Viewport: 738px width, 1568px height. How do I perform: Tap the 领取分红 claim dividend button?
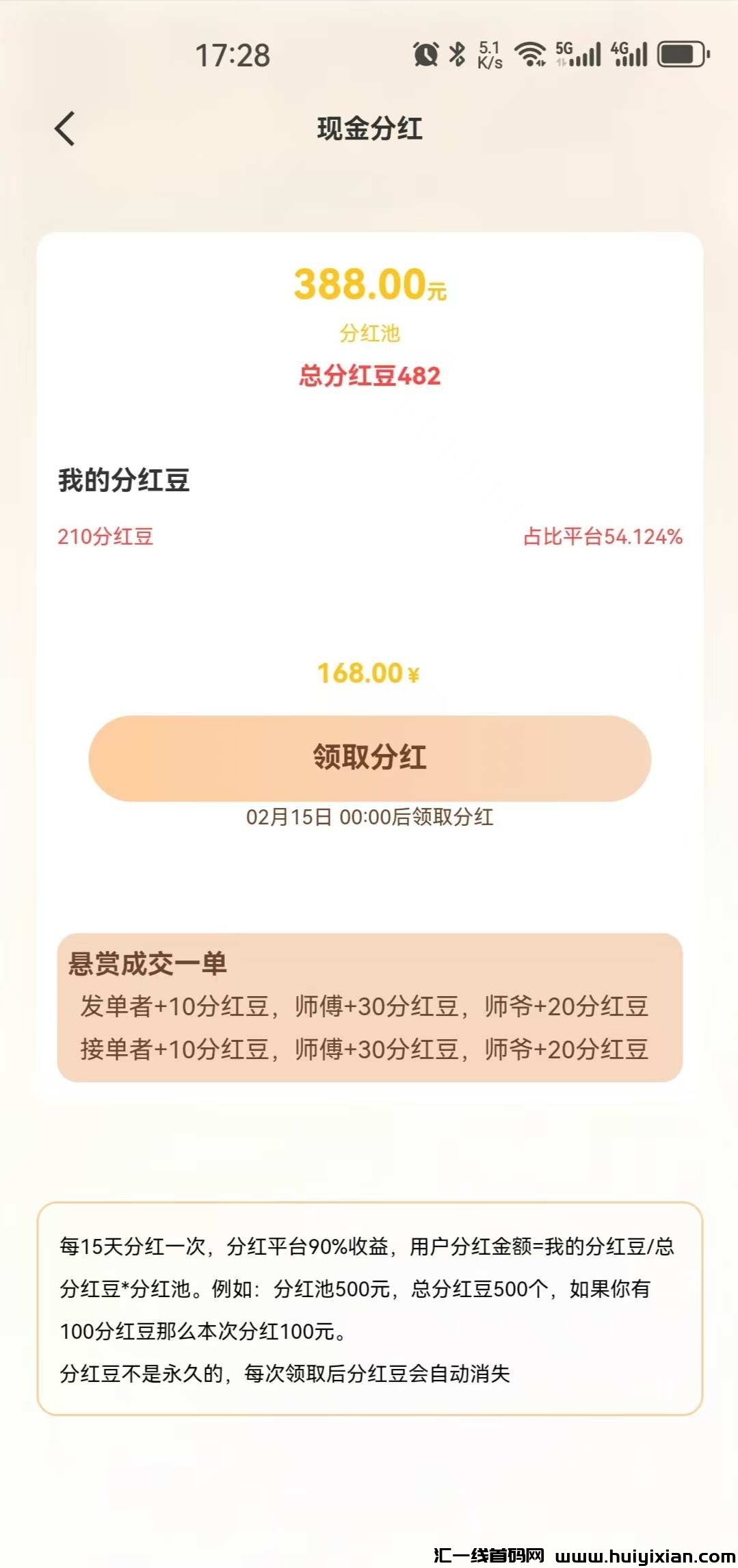tap(369, 758)
